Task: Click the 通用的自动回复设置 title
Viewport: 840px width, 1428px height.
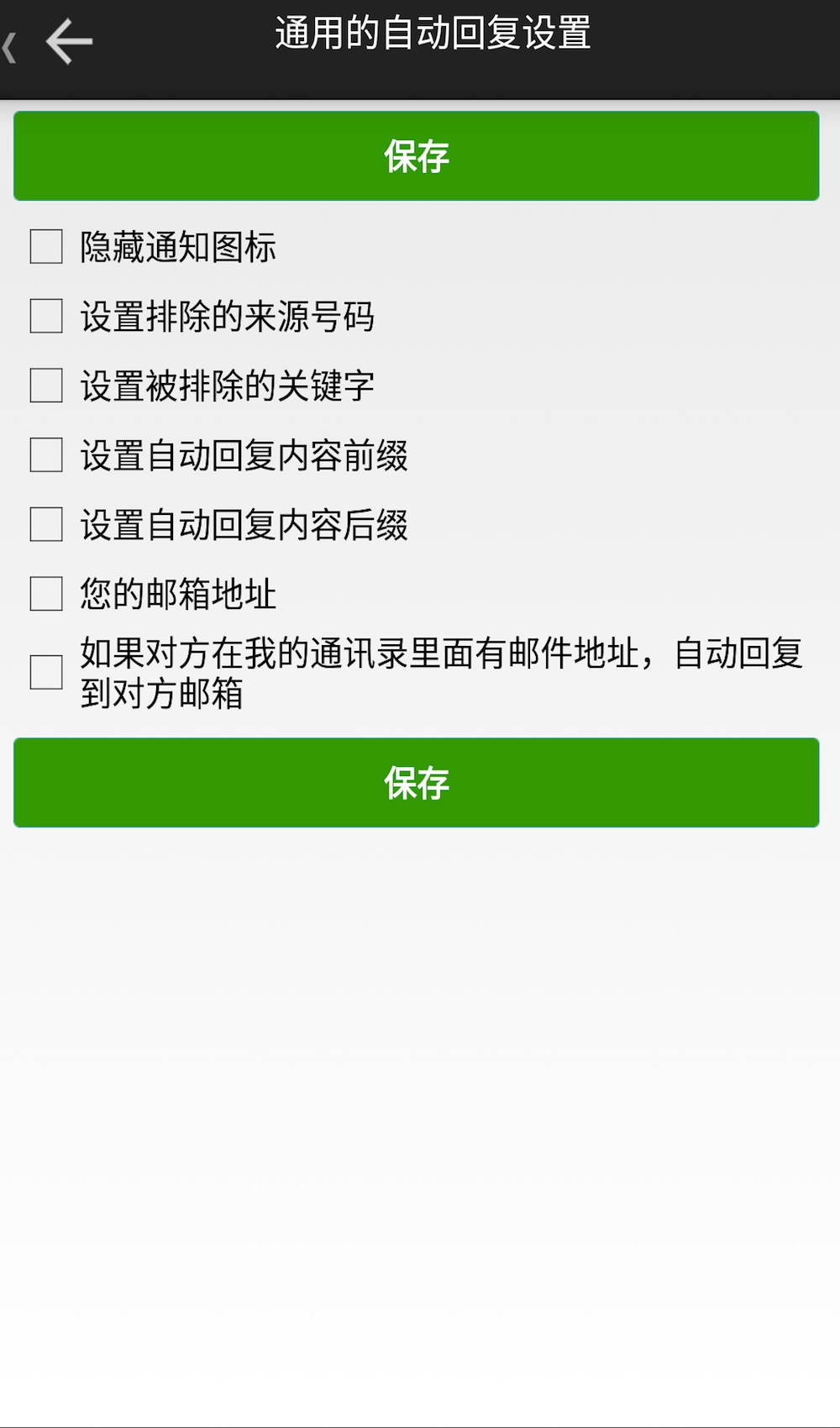Action: (433, 35)
